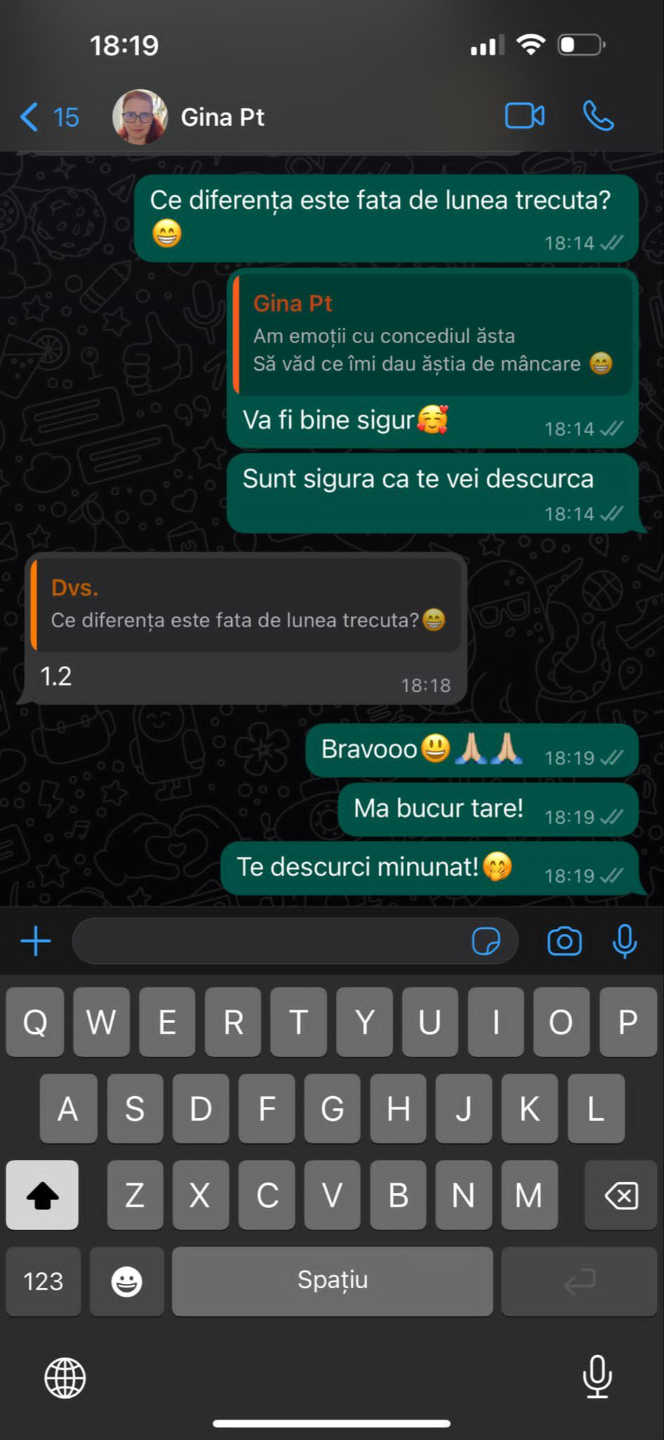Open the camera from the chat bar
The height and width of the screenshot is (1440, 664).
click(564, 941)
